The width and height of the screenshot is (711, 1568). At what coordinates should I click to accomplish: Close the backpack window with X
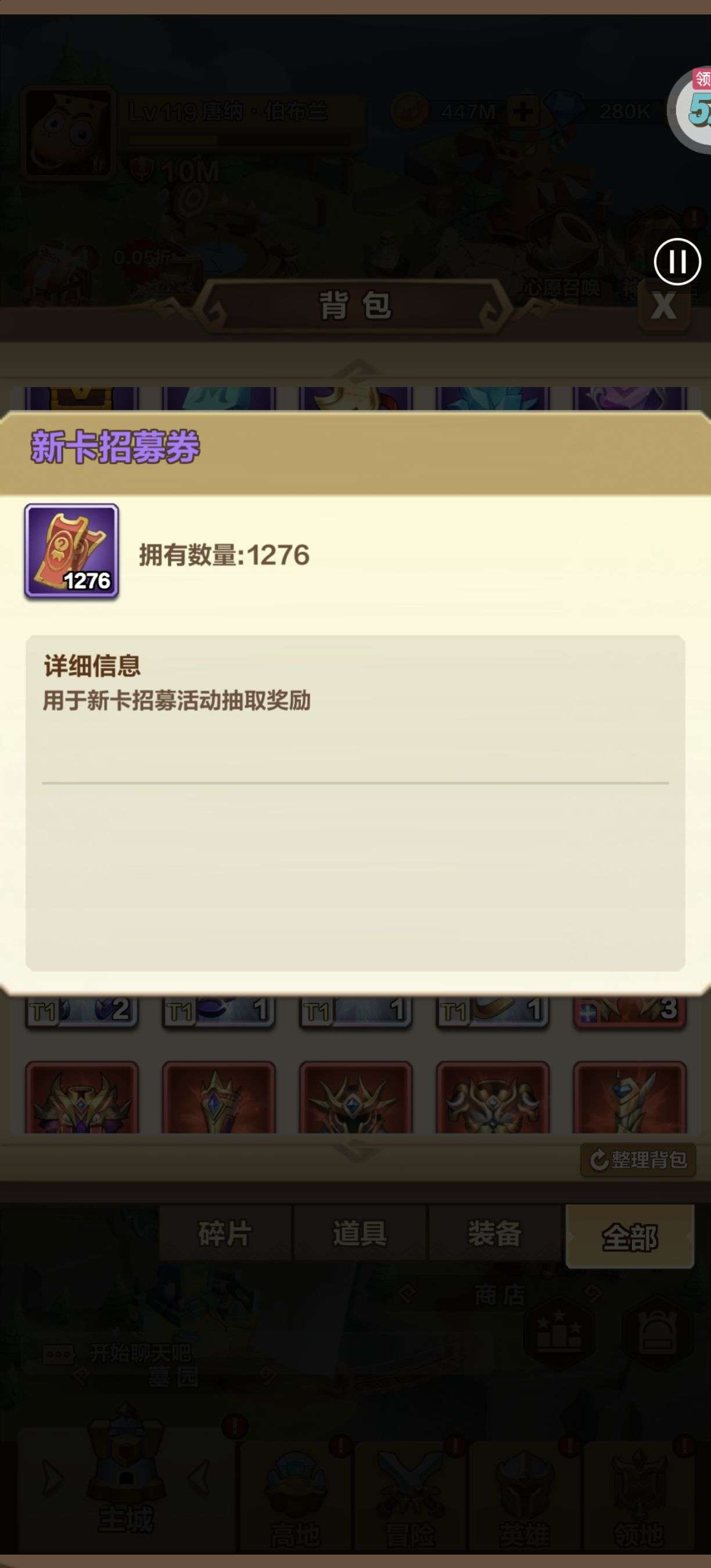tap(663, 306)
